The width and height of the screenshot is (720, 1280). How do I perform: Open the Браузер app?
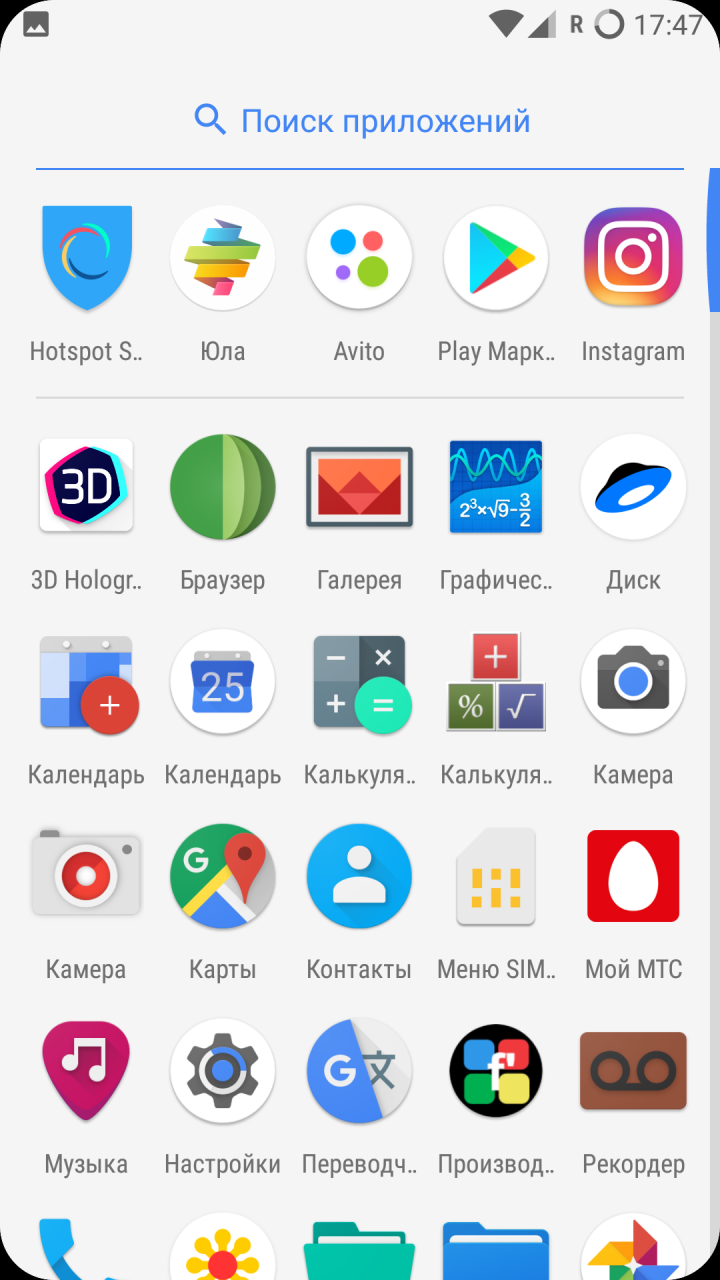point(222,486)
